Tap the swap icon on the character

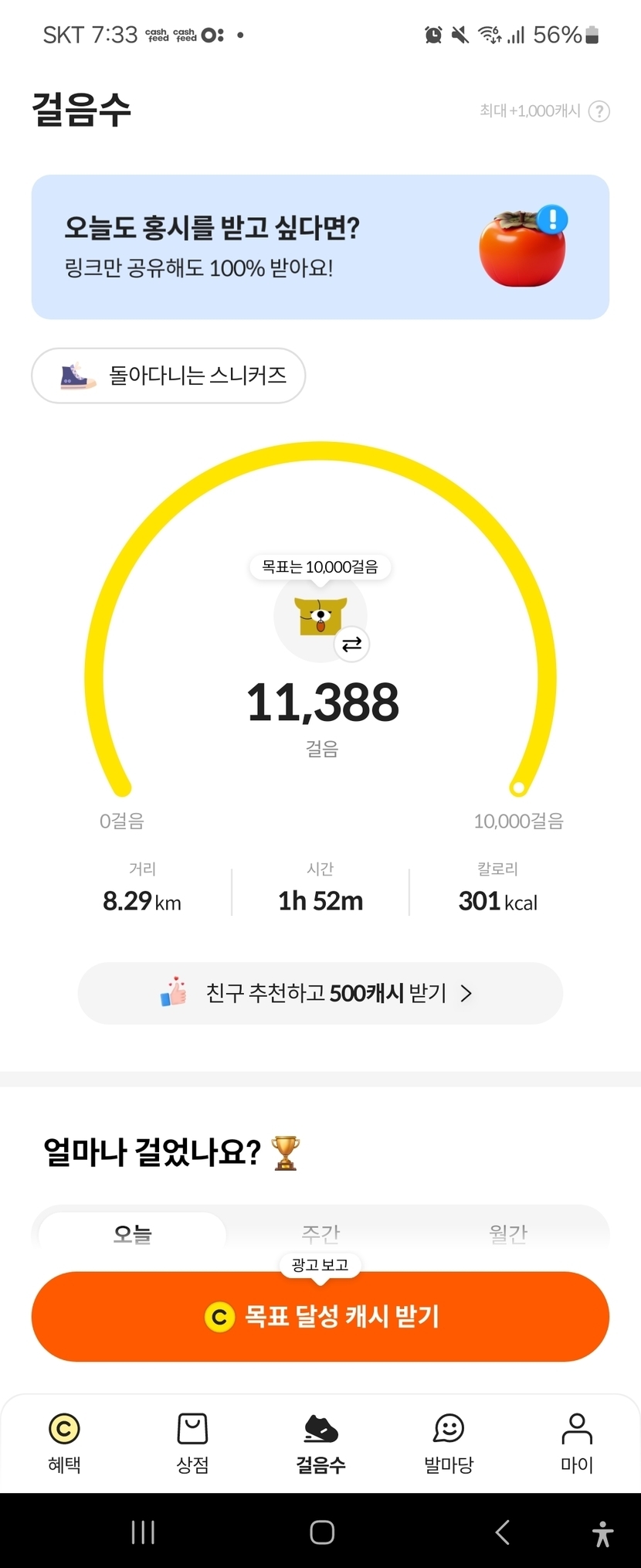[x=352, y=645]
